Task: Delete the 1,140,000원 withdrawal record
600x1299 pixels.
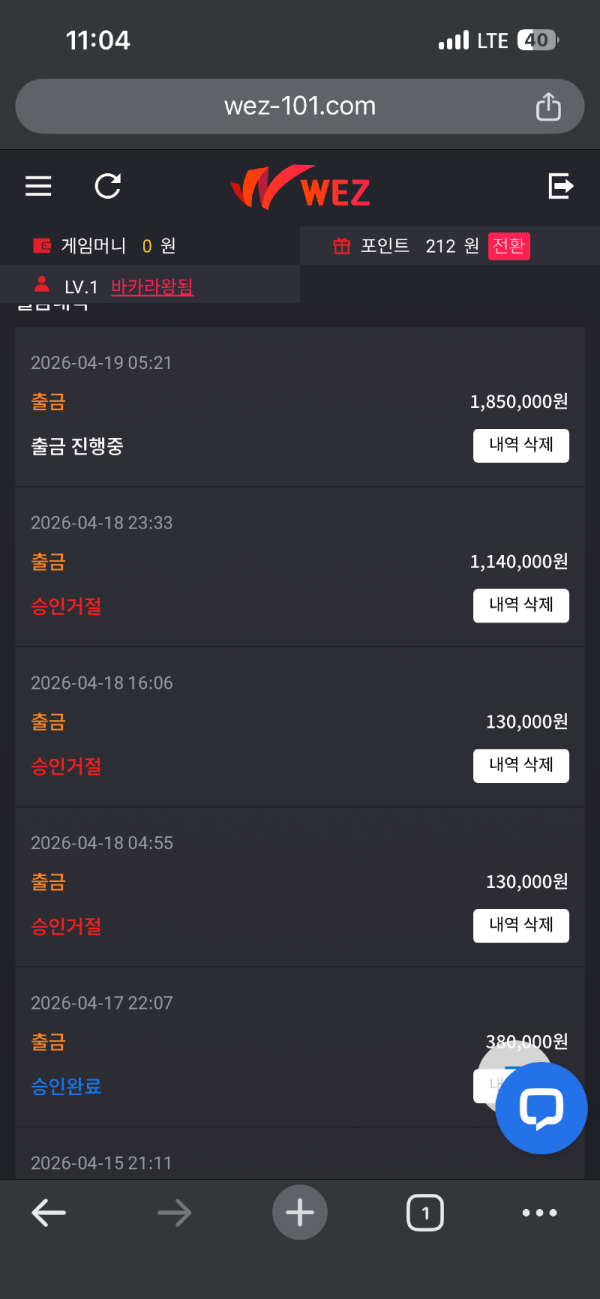Action: click(521, 605)
